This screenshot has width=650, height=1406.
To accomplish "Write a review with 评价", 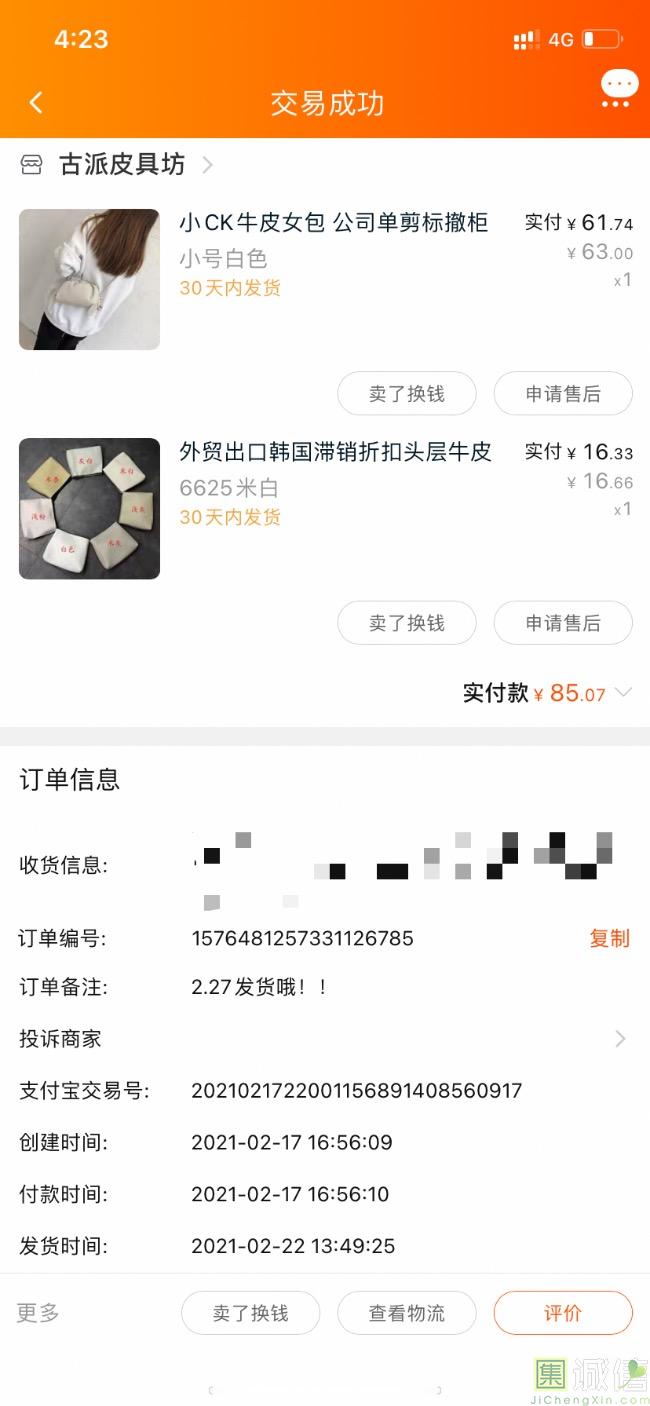I will 563,1313.
